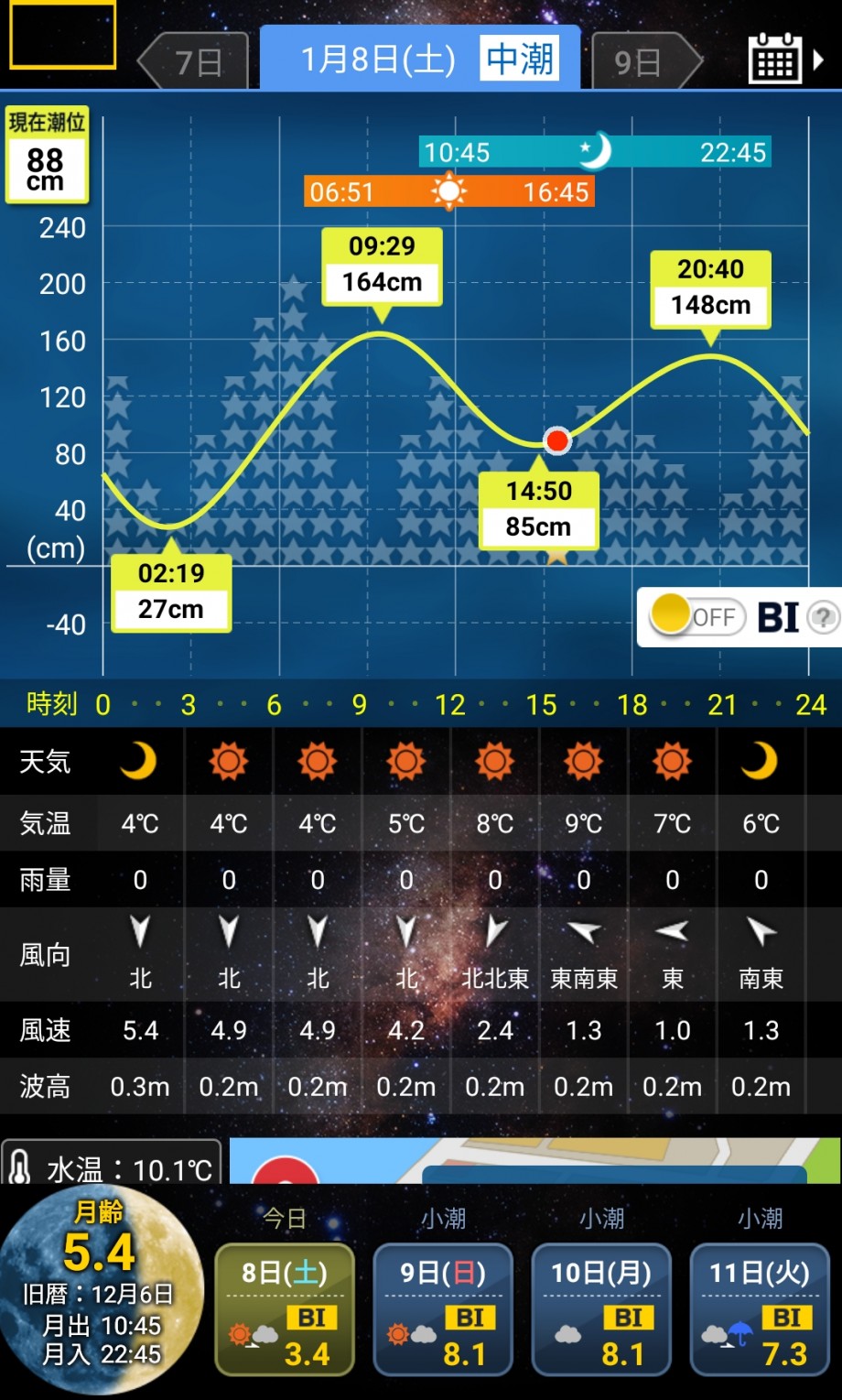Open the BI help question mark

[x=823, y=617]
